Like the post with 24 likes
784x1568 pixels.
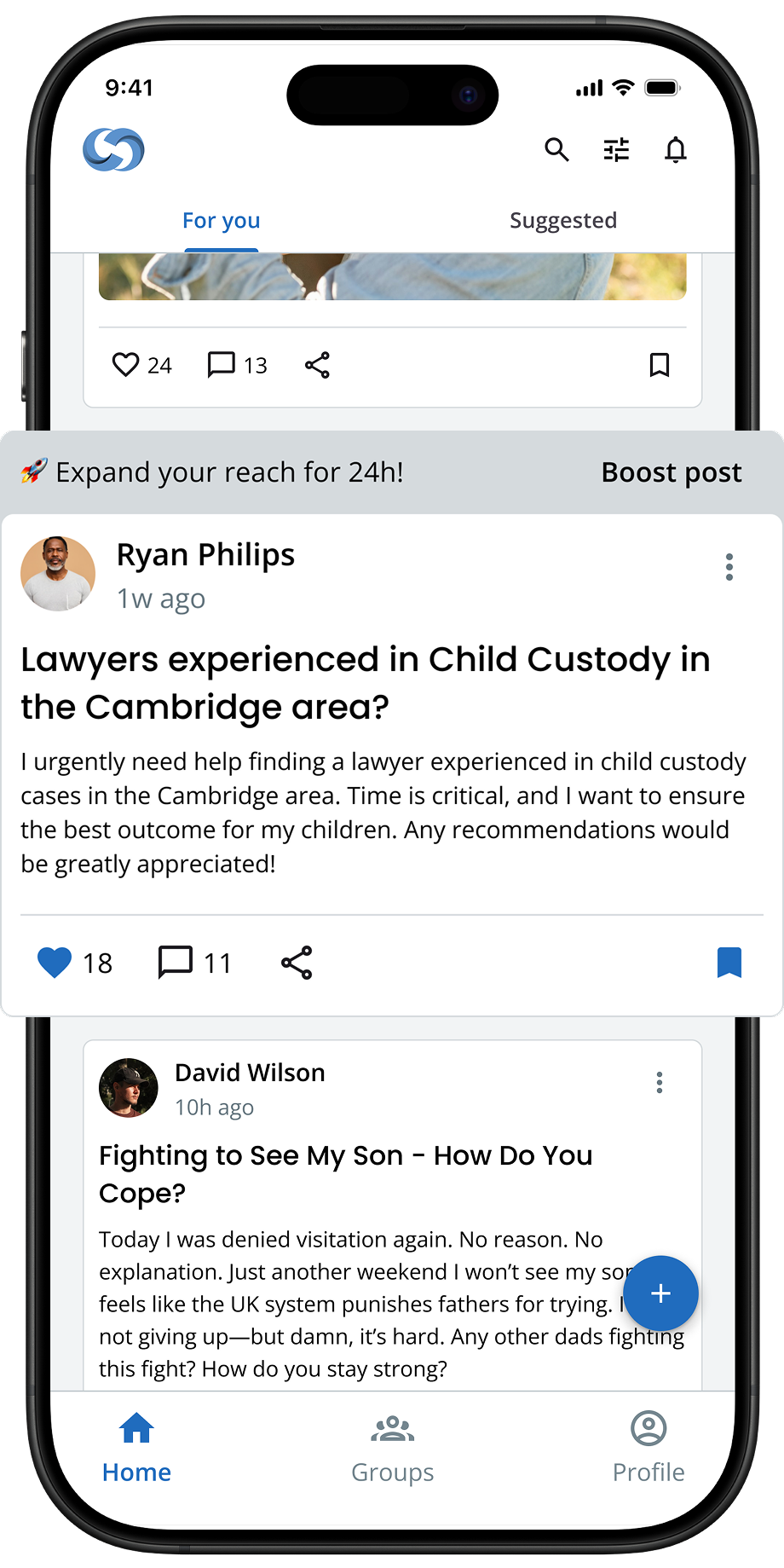pos(126,365)
